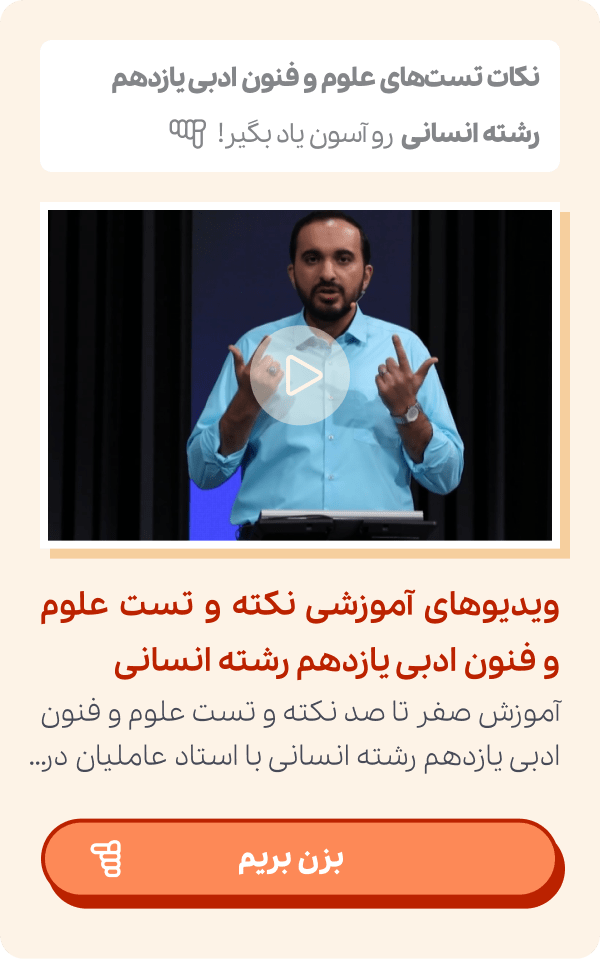Screen dimensions: 600x959
Task: Play the literary sciences lesson video
Action: (300, 376)
